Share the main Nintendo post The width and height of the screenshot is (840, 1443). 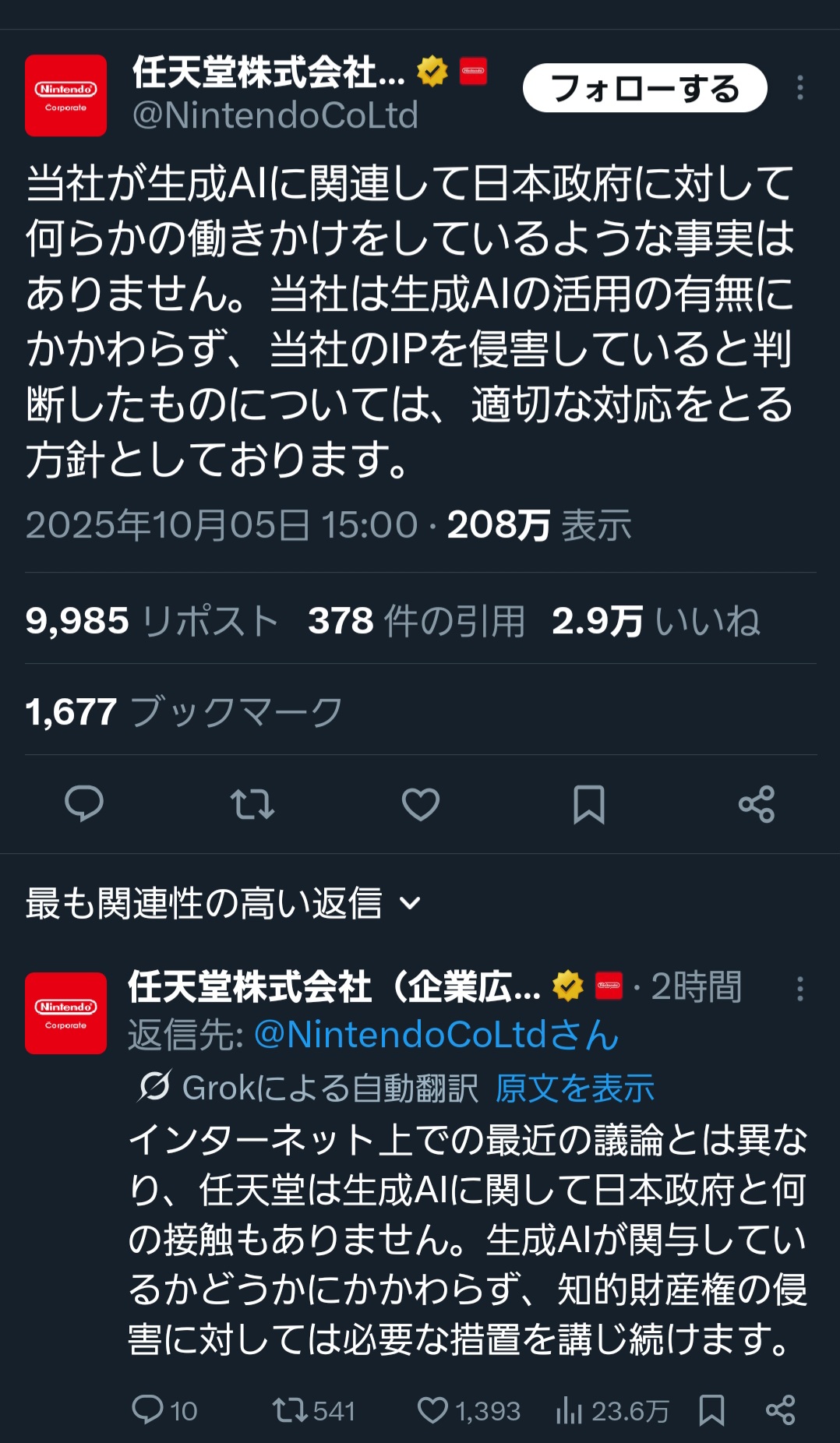coord(756,803)
